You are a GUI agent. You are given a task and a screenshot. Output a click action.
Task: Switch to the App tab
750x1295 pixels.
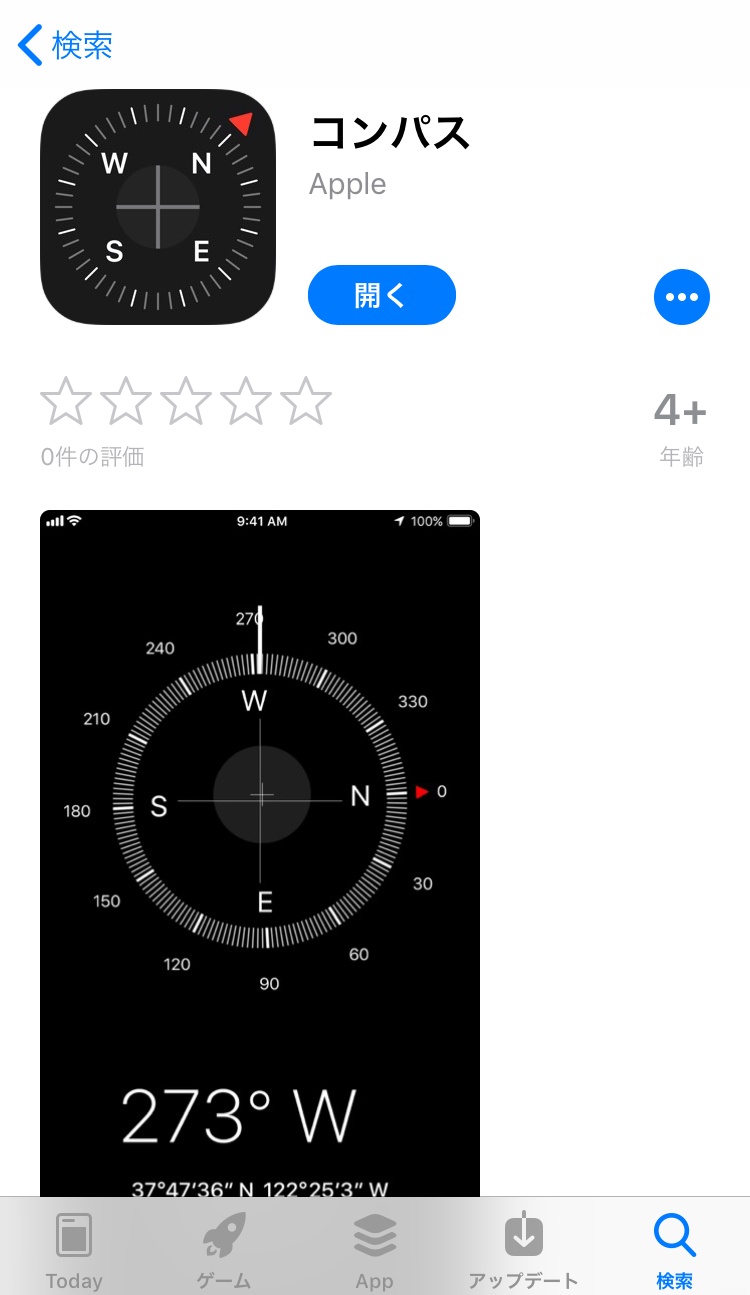(374, 1250)
